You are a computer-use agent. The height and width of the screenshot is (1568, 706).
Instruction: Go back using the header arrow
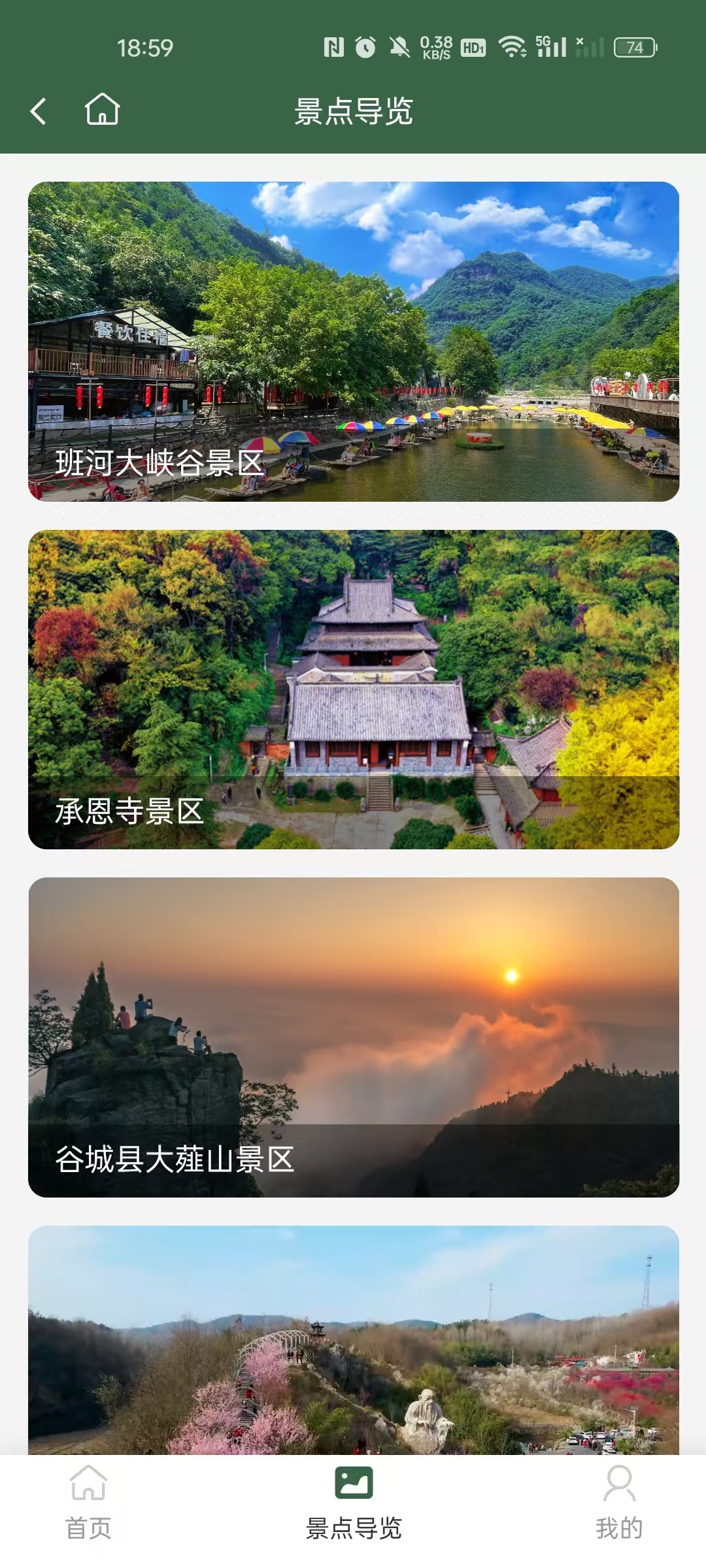coord(39,111)
